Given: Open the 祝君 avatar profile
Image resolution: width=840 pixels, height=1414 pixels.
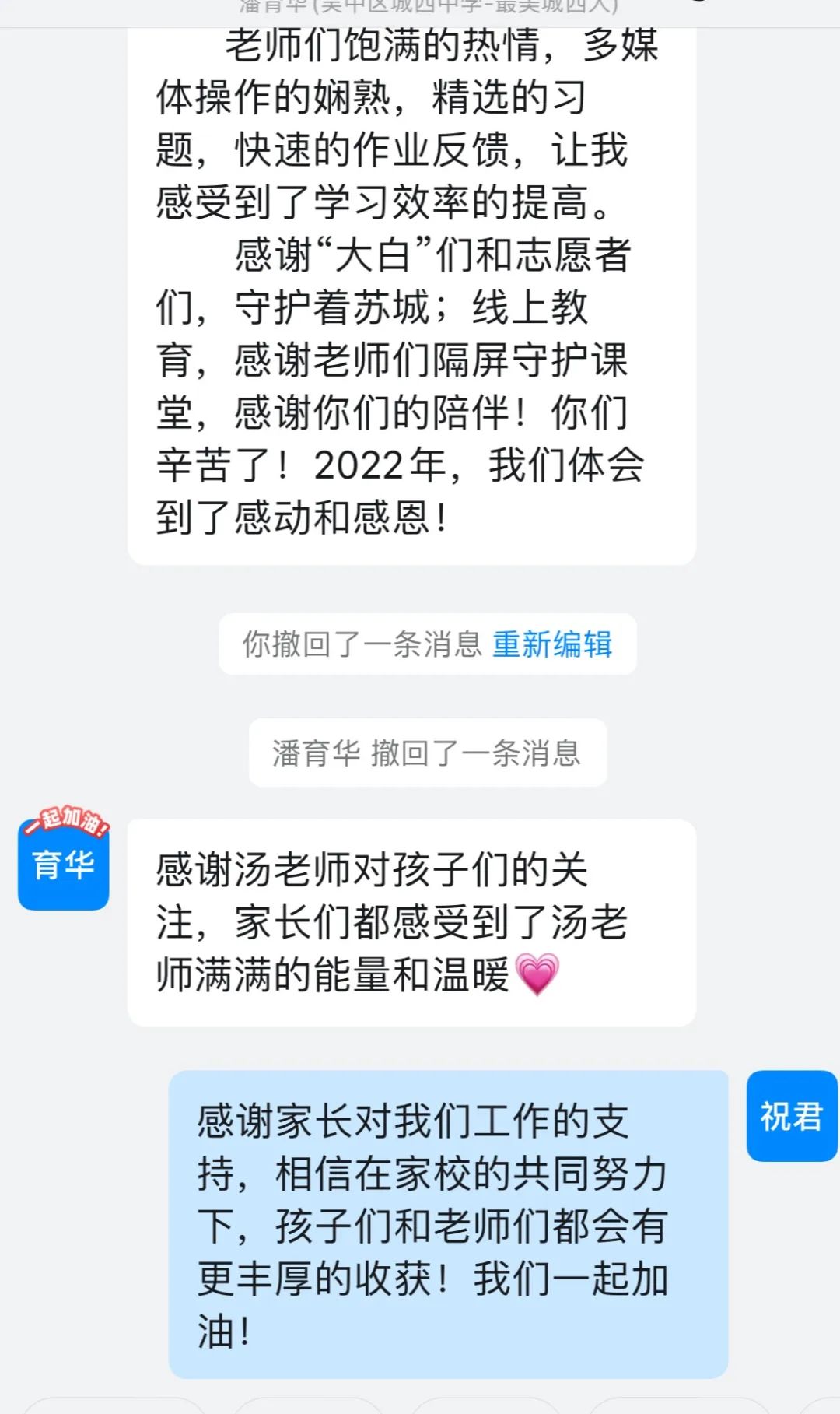Looking at the screenshot, I should coord(792,1116).
